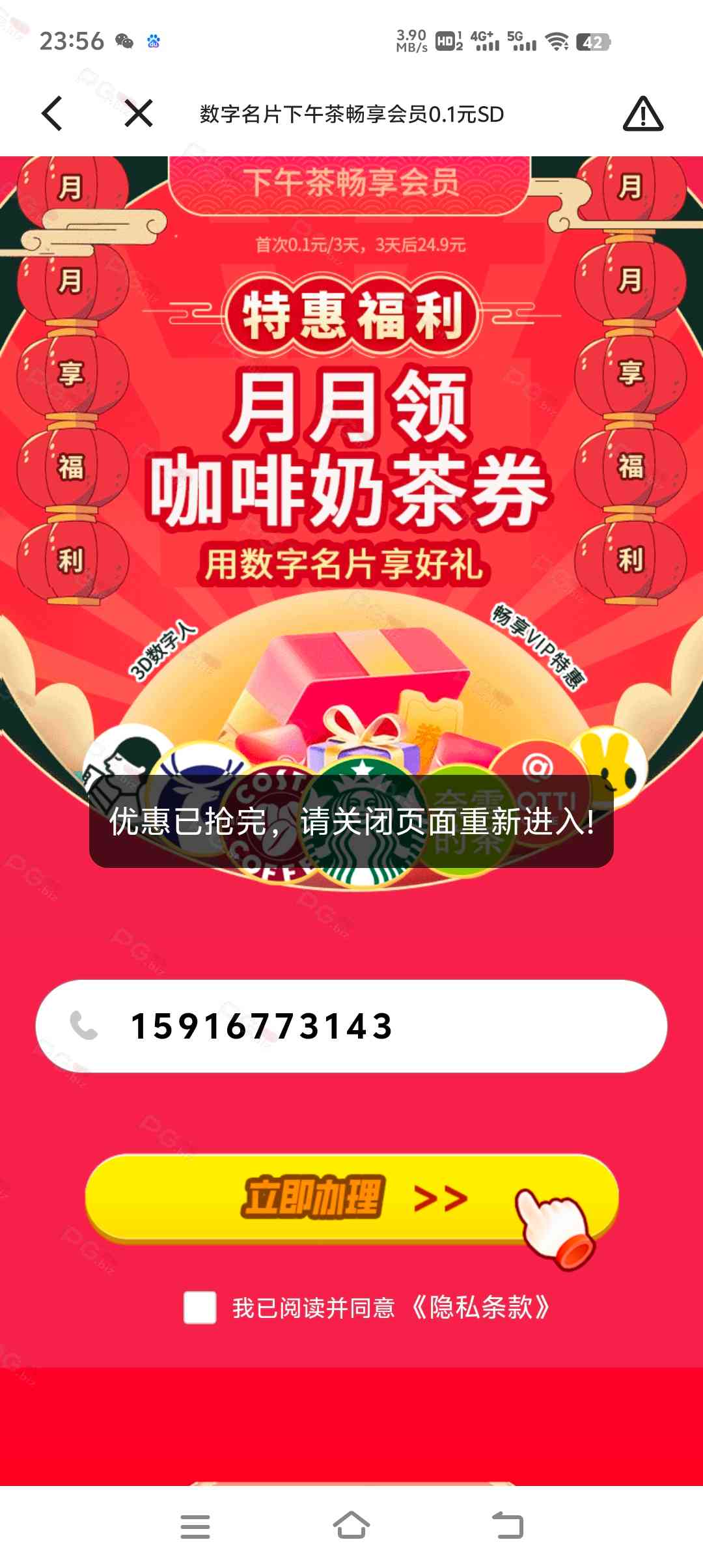Open the system recent apps menu

point(195,1526)
